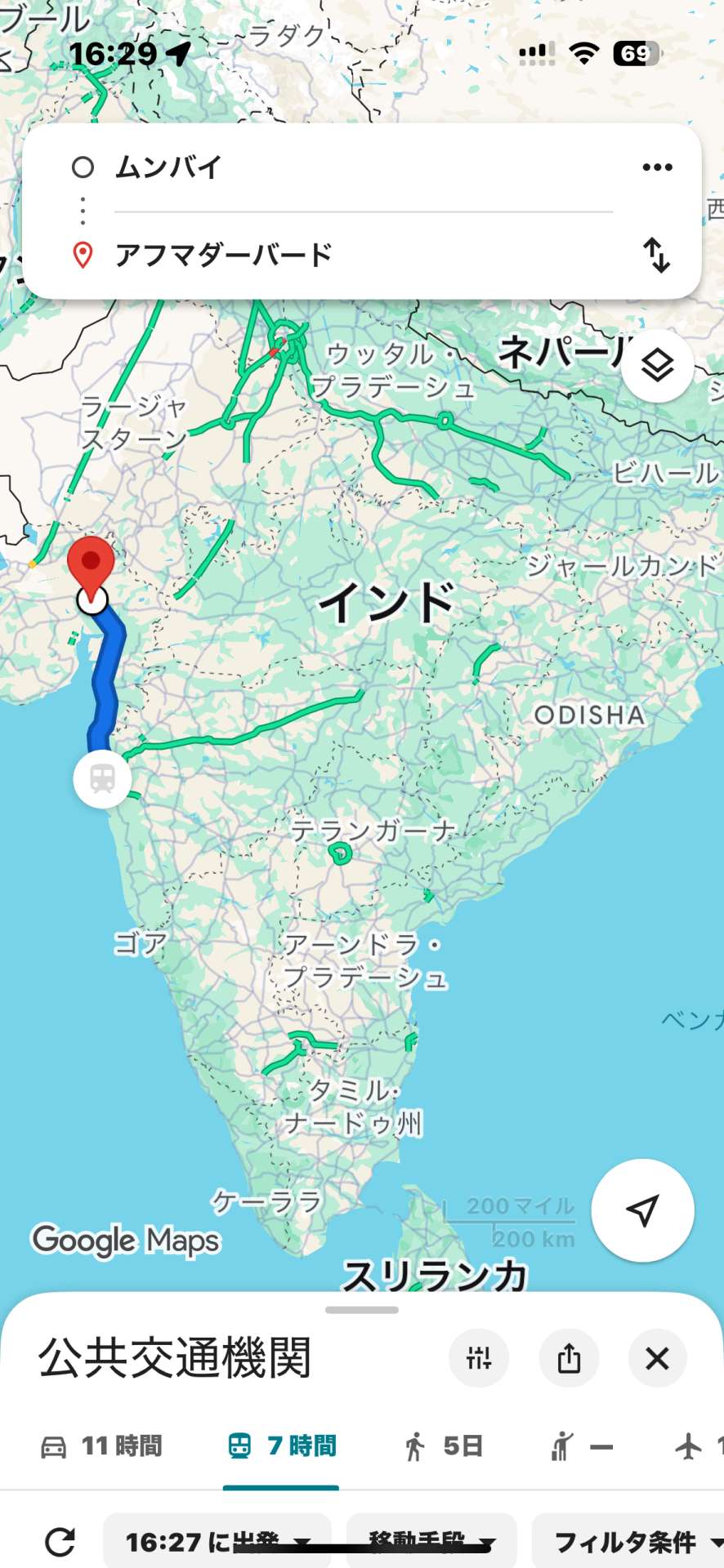The height and width of the screenshot is (1568, 724).
Task: Swap origin and destination
Action: (657, 255)
